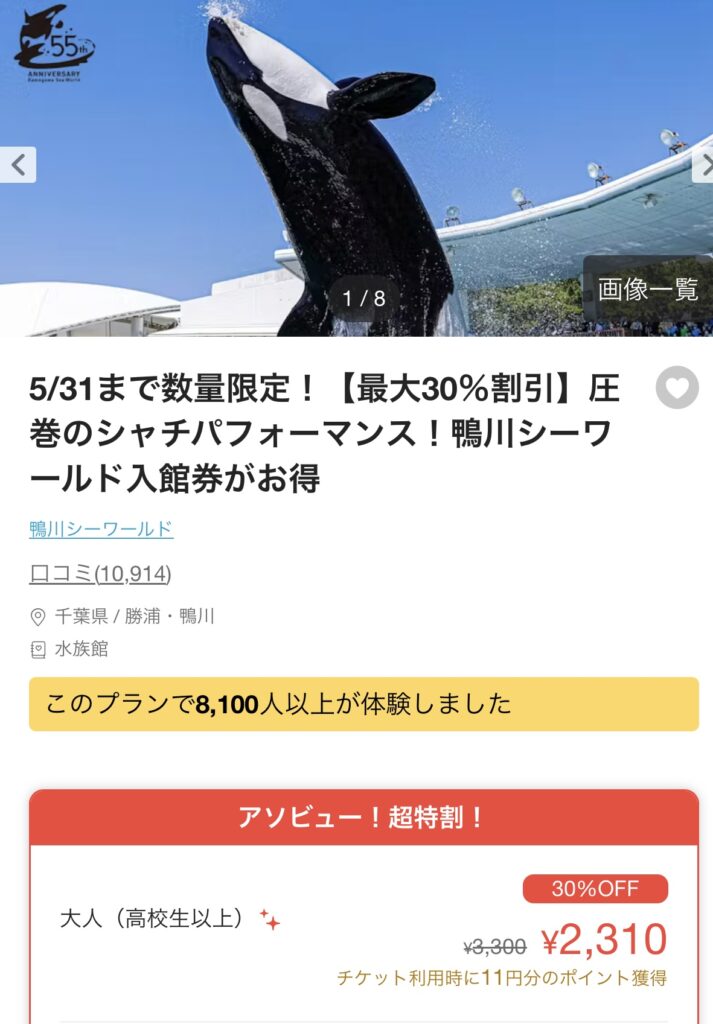Show the next image in the carousel
Screen dimensions: 713x1024
pos(703,165)
